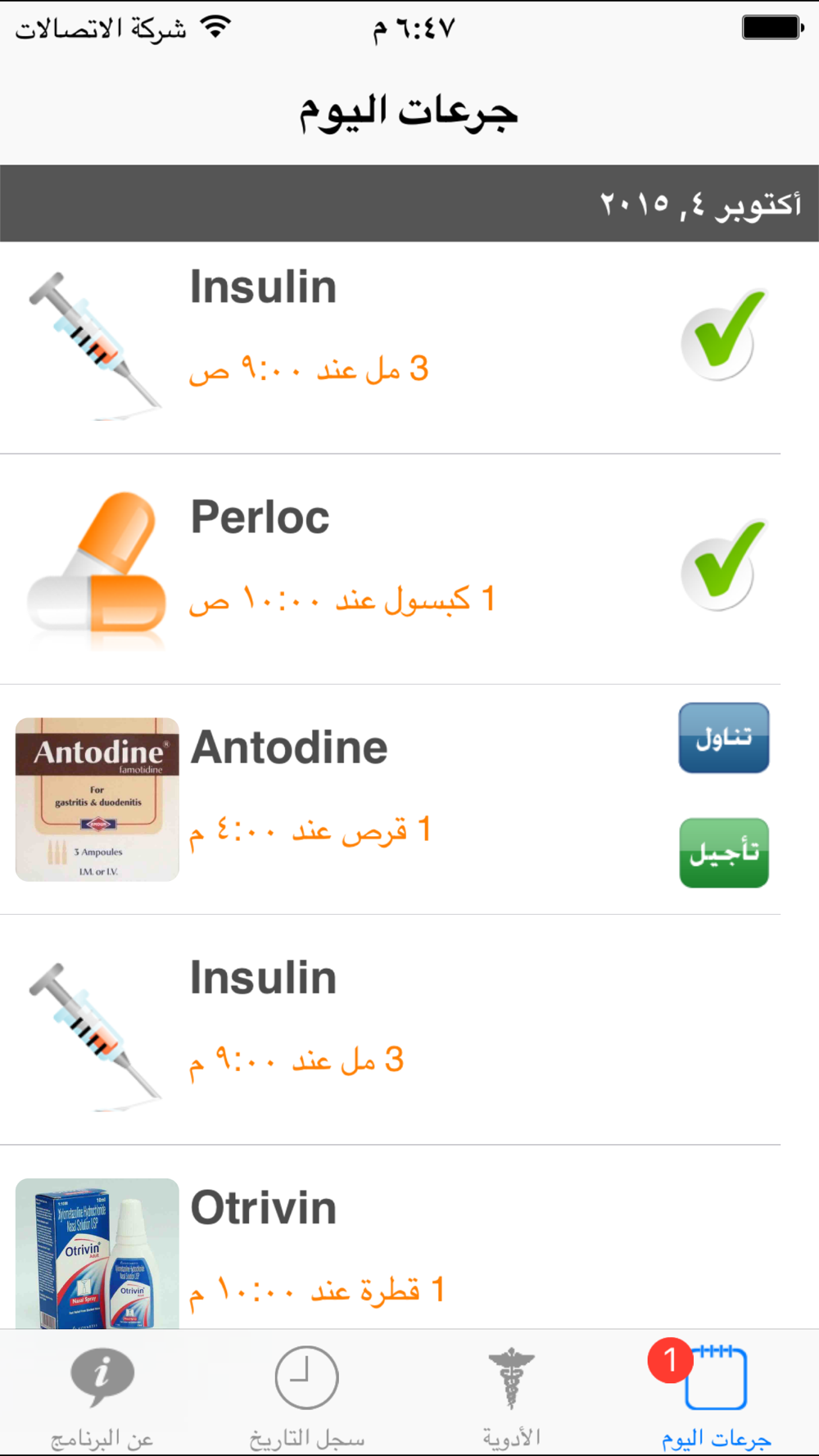This screenshot has width=819, height=1456.
Task: Postpone Antodine dose with تأجيل button
Action: [x=724, y=852]
